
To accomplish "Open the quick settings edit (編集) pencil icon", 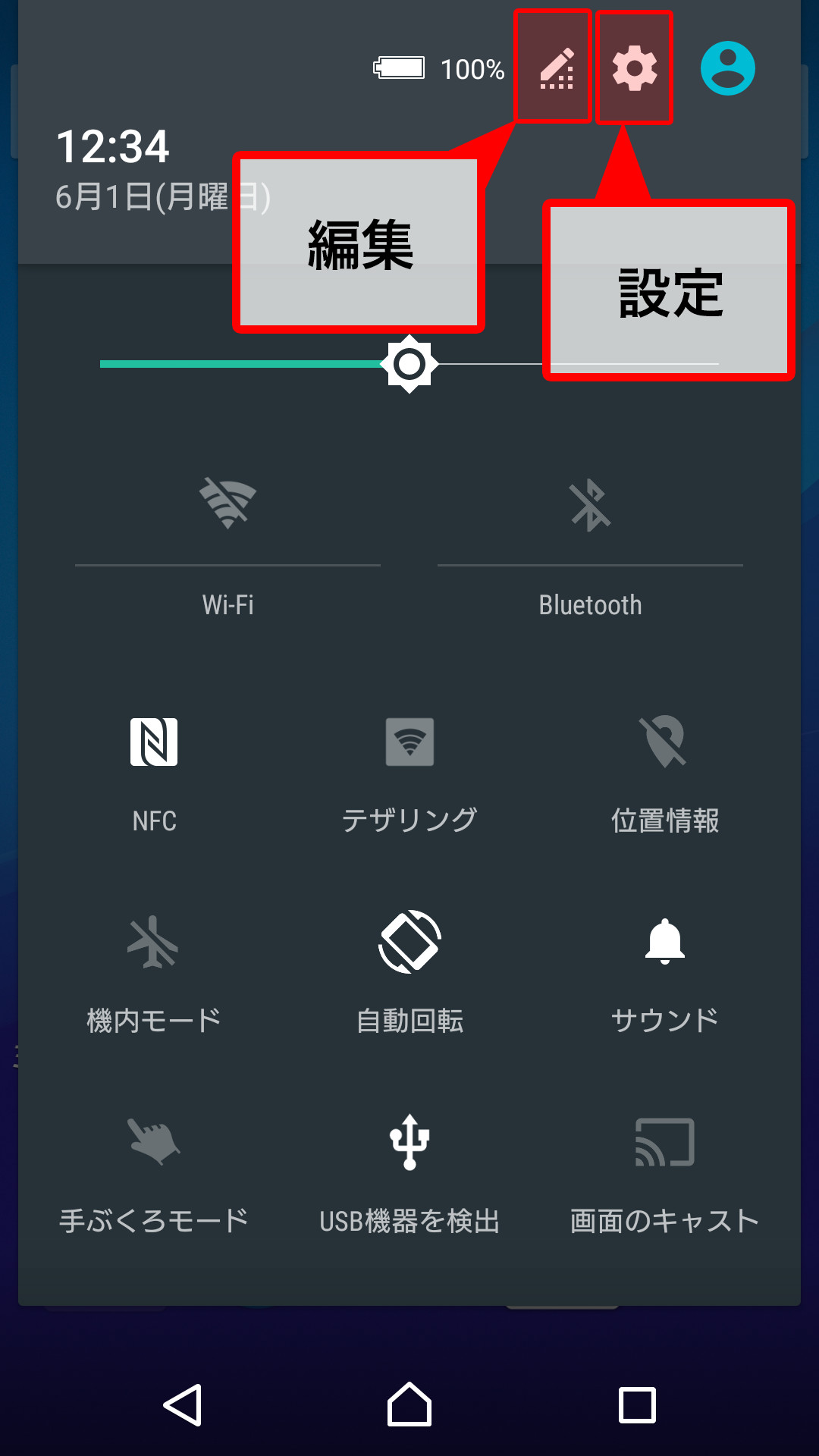I will coord(553,67).
